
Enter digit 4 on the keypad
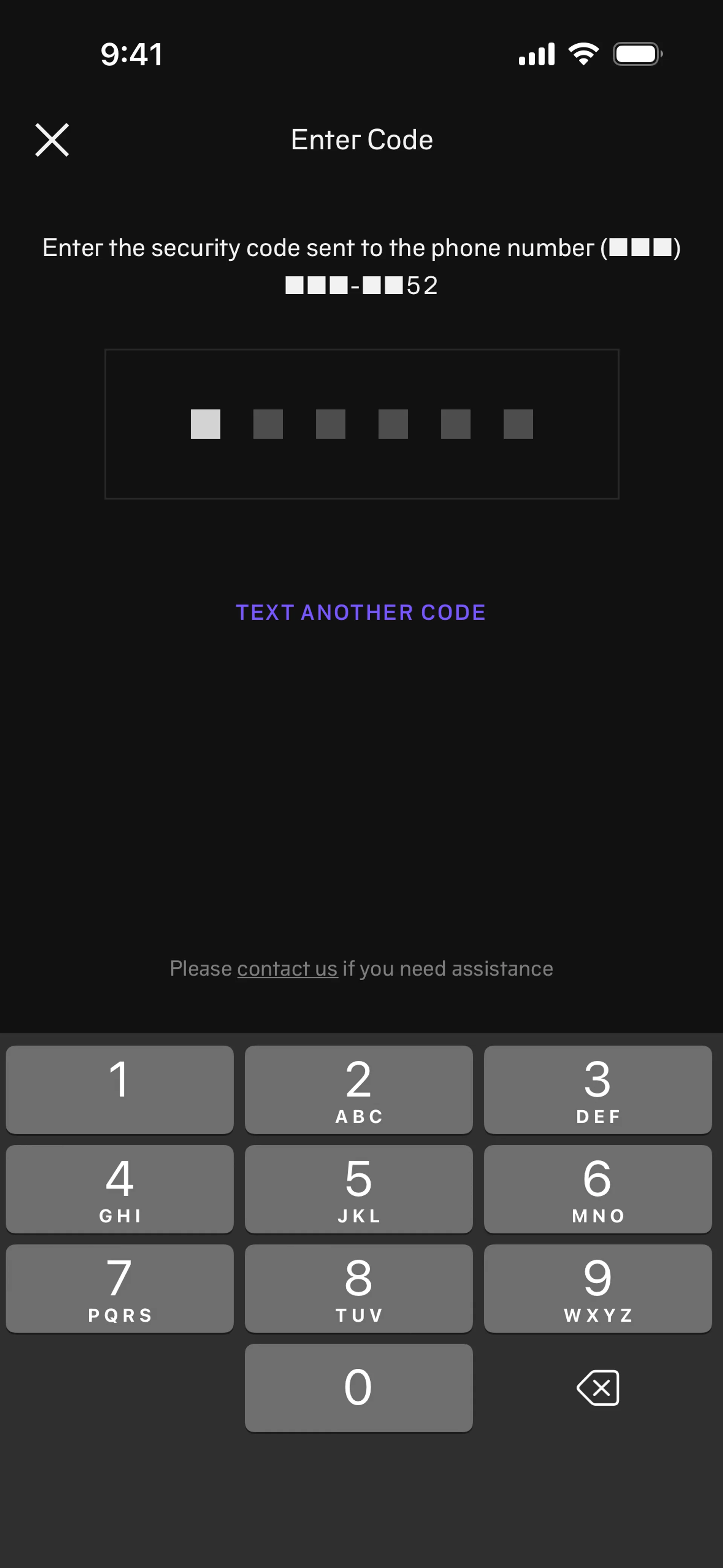tap(119, 1189)
